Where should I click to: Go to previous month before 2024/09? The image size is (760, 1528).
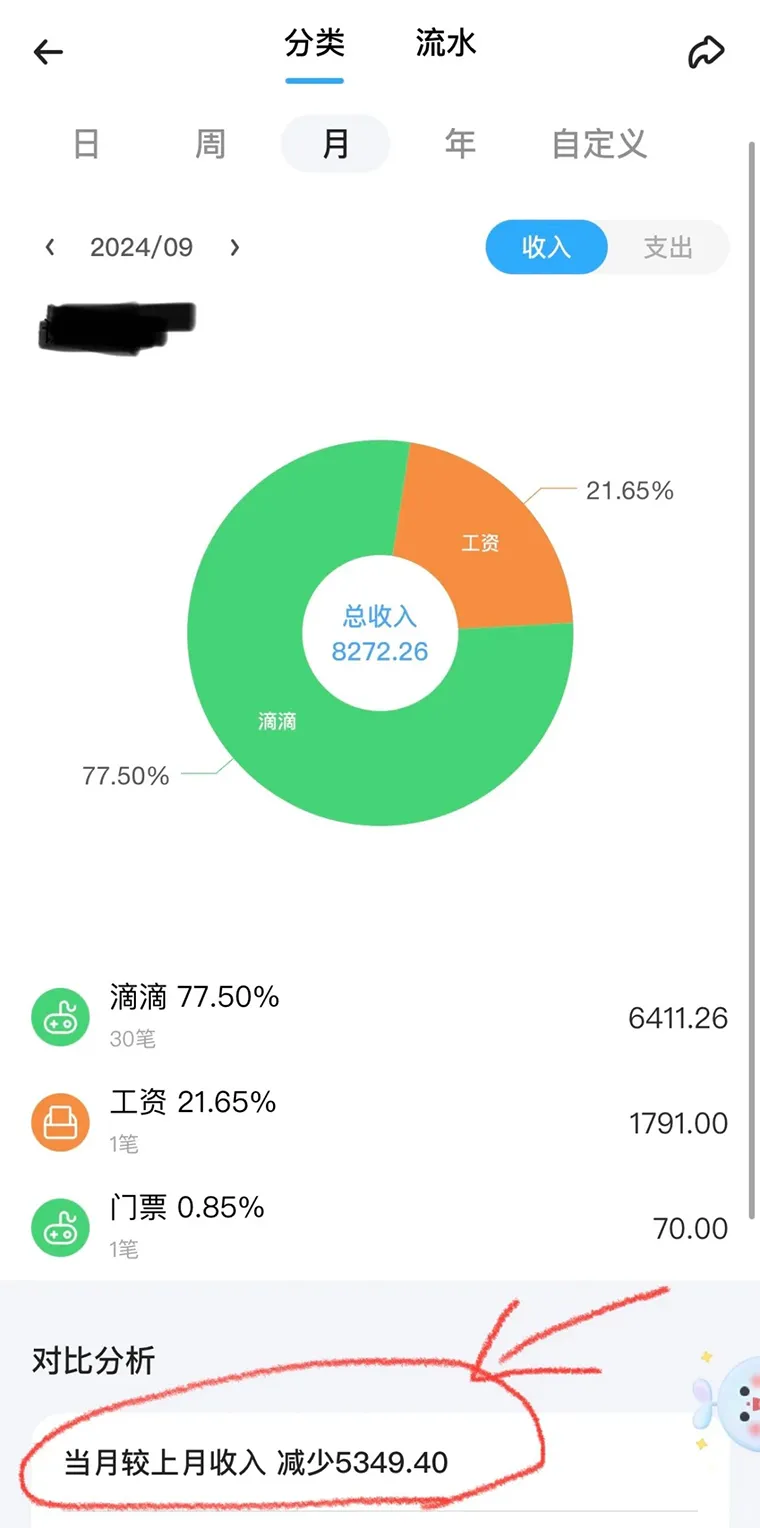pyautogui.click(x=50, y=247)
